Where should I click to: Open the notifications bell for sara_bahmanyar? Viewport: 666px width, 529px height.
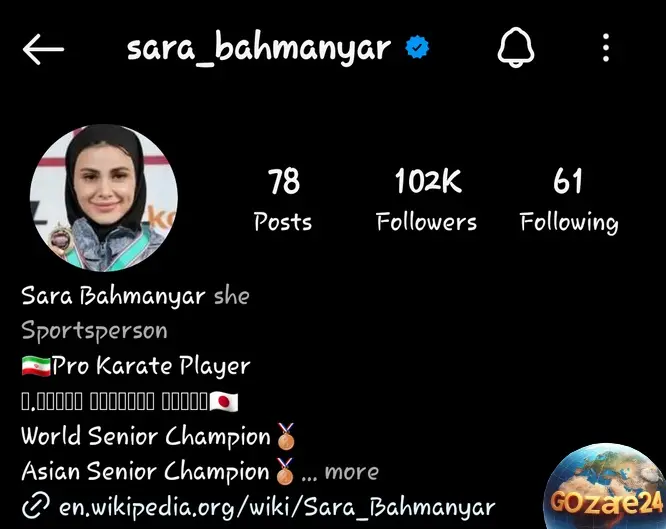point(516,47)
